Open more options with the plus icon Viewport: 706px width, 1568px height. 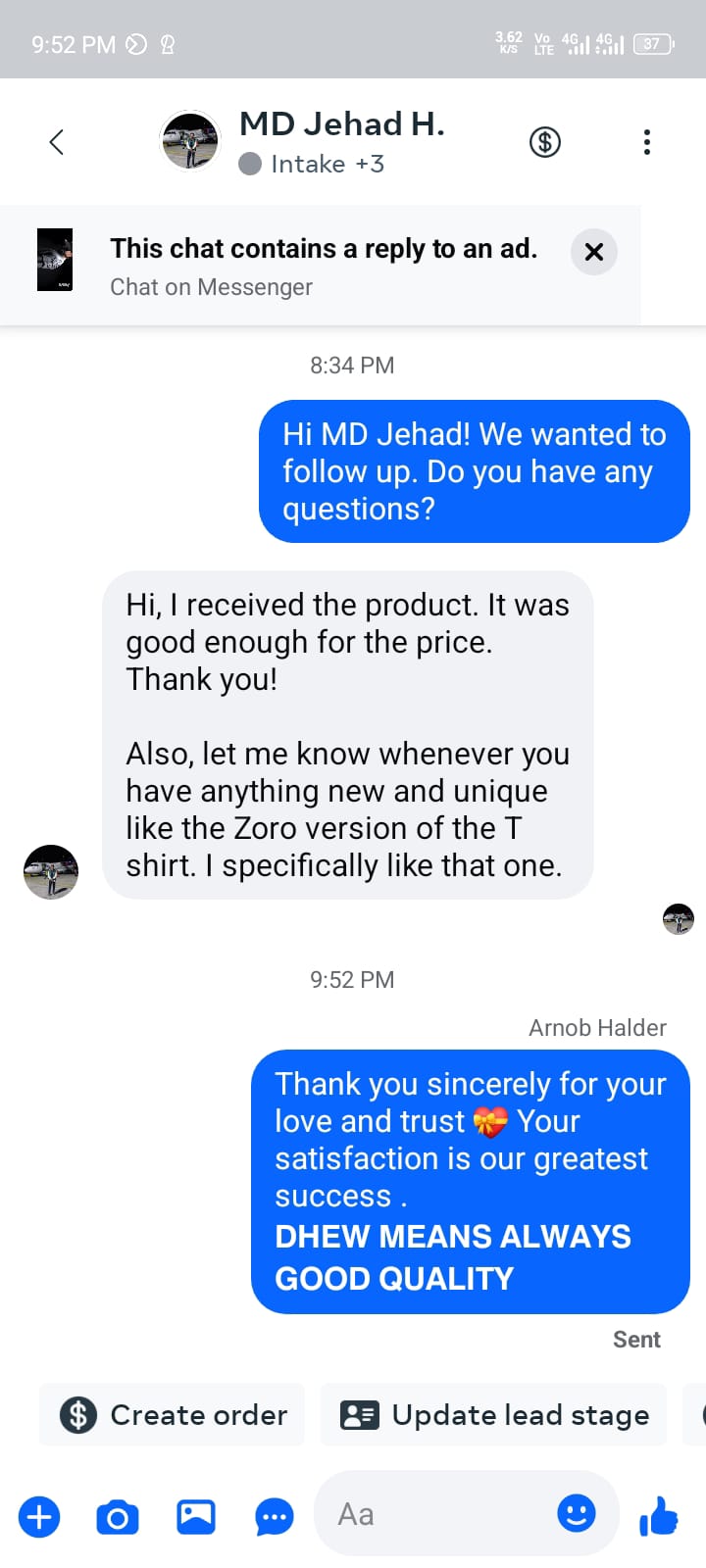click(39, 1517)
